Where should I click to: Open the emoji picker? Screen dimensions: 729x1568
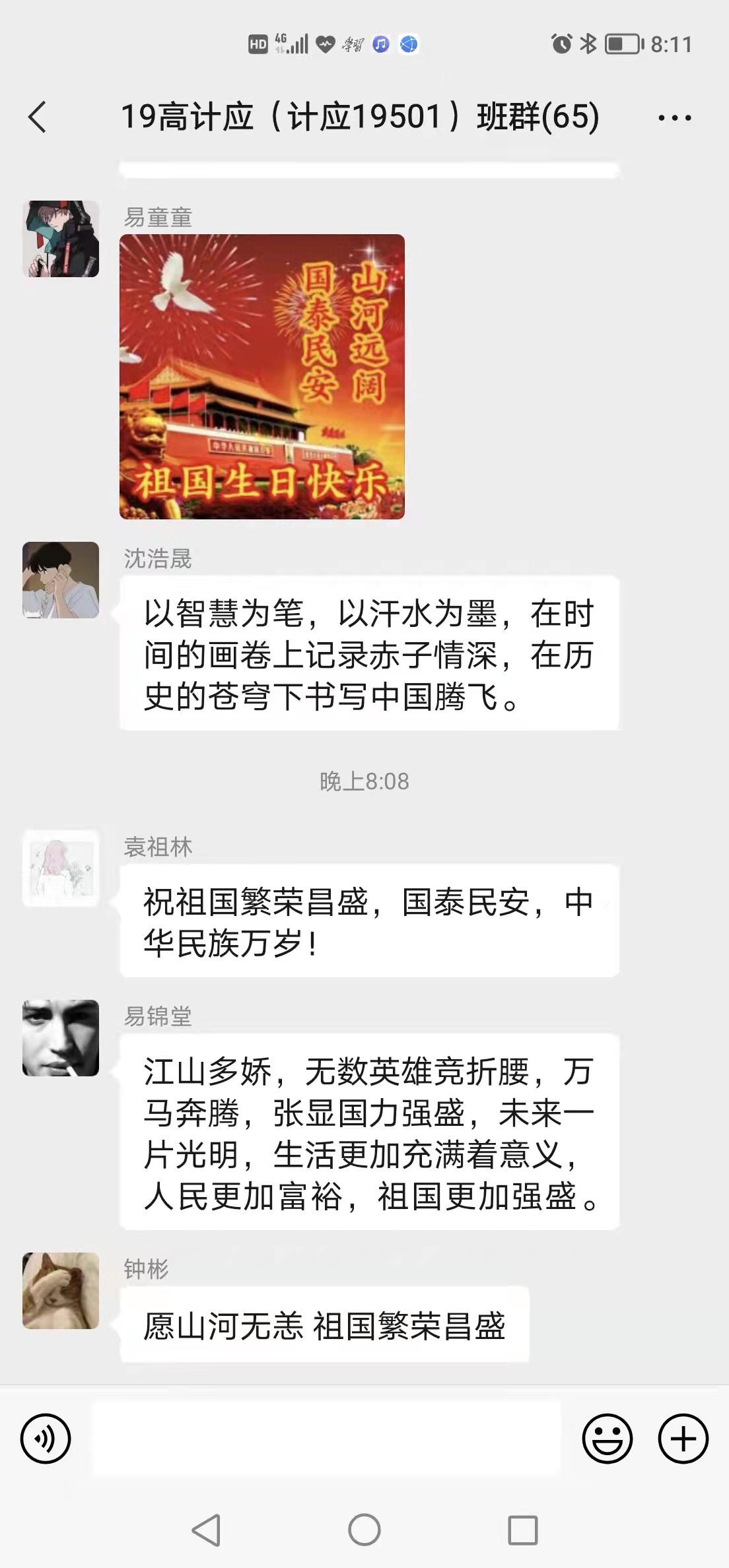607,1439
